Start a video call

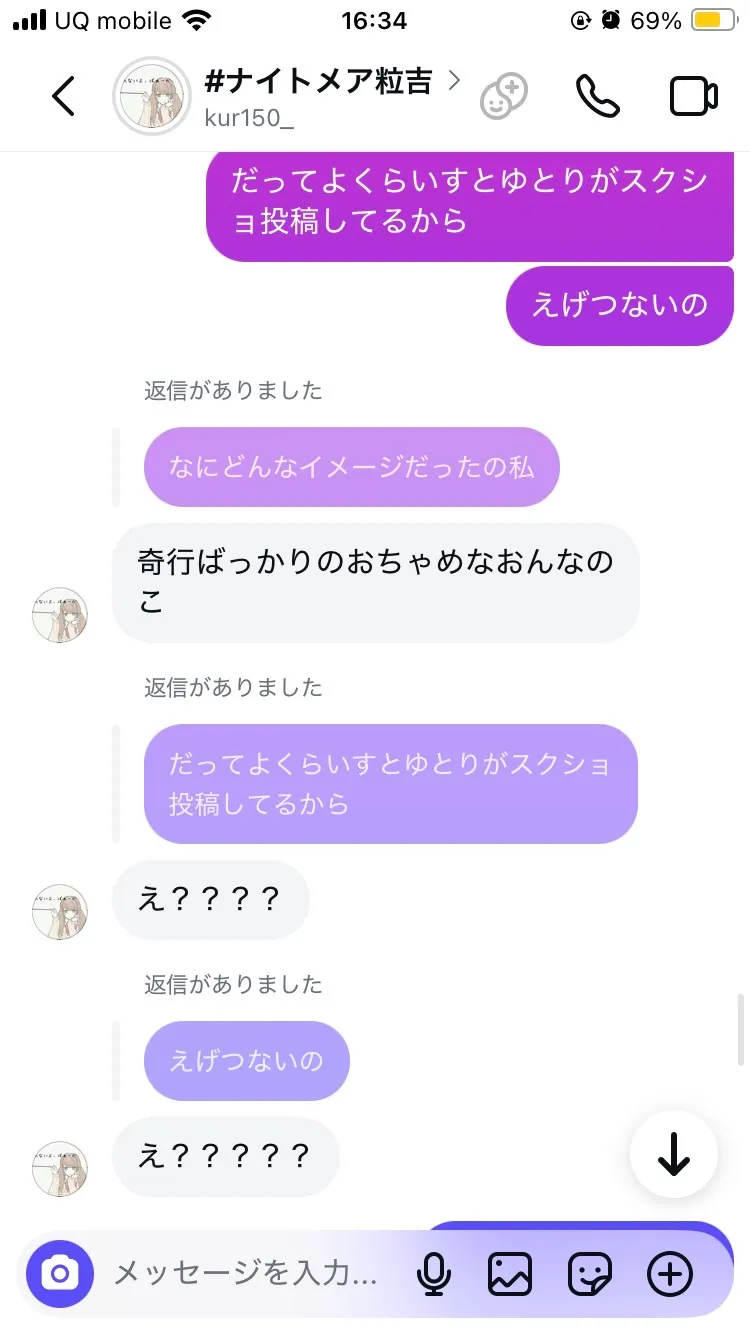tap(693, 97)
